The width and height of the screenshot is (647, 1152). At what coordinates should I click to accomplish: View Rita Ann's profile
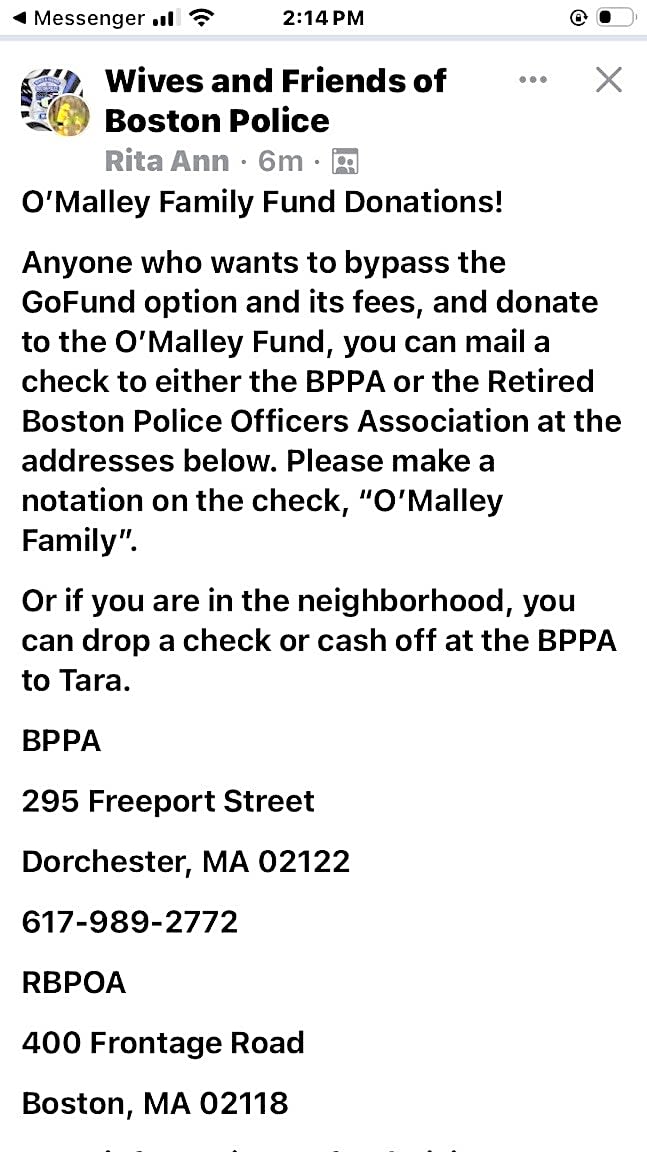click(166, 161)
